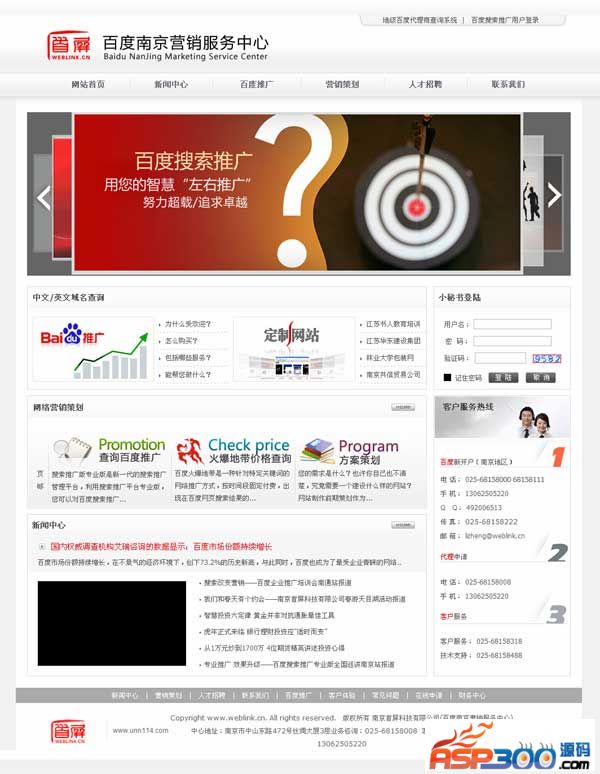This screenshot has height=774, width=600.
Task: Open the 江苏书人教育培训 link
Action: (392, 324)
